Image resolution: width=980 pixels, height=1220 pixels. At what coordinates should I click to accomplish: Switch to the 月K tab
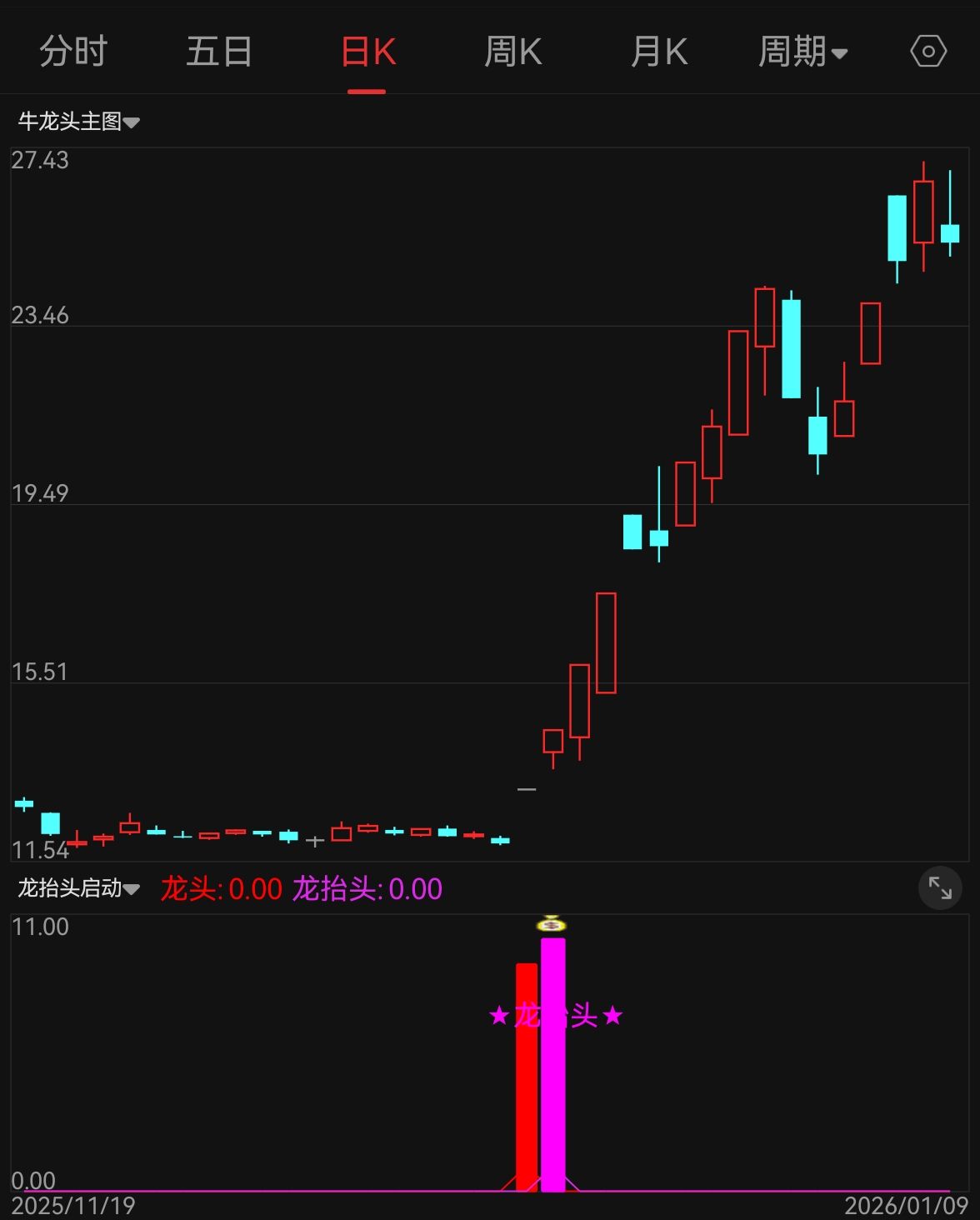(658, 52)
